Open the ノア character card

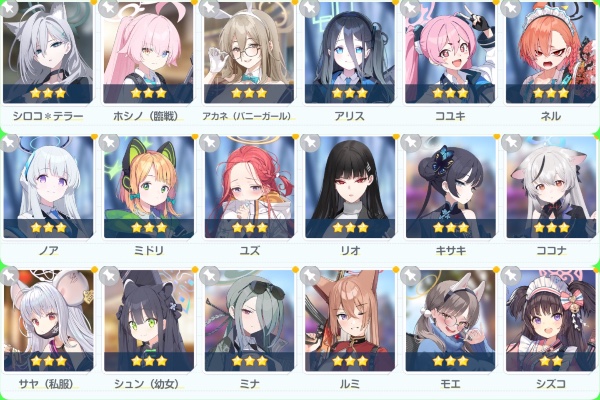pos(48,185)
